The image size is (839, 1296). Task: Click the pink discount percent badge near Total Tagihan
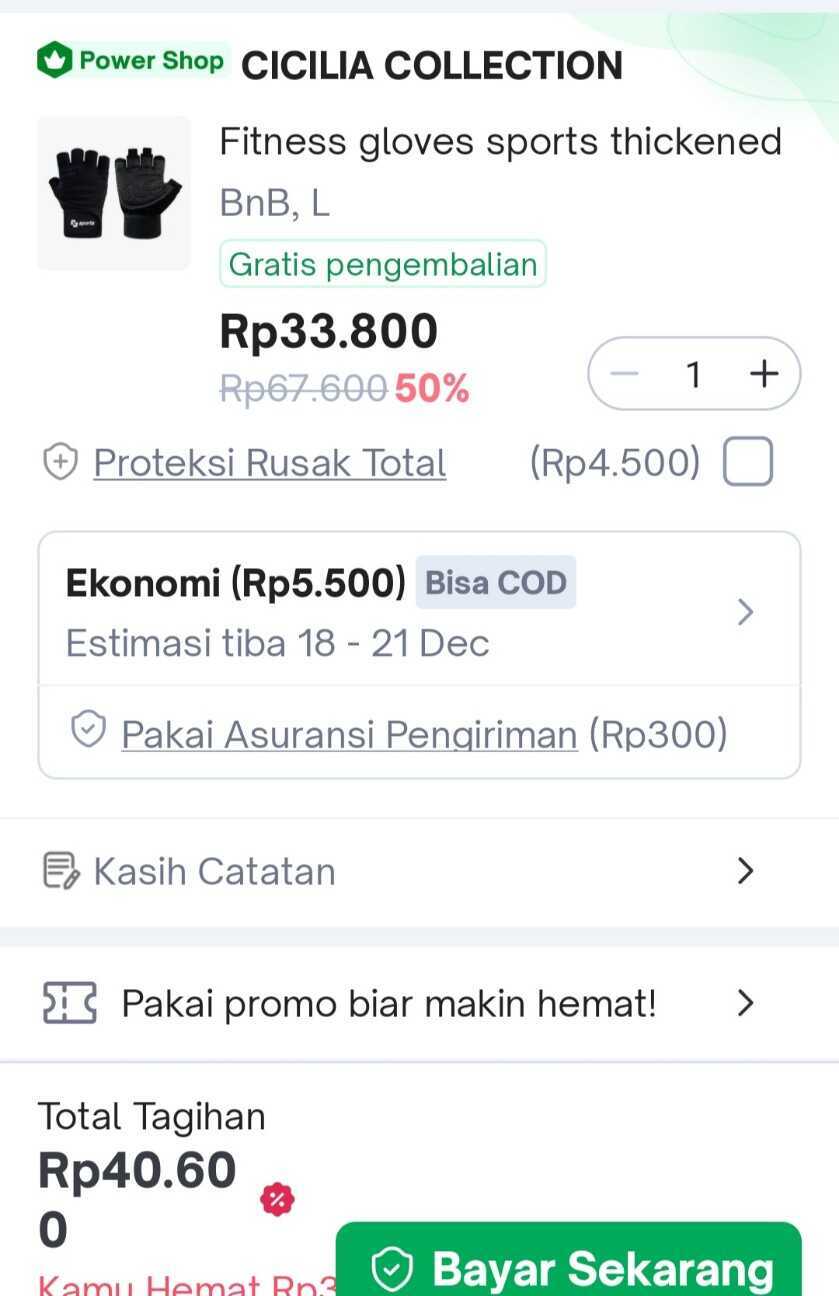point(277,1200)
